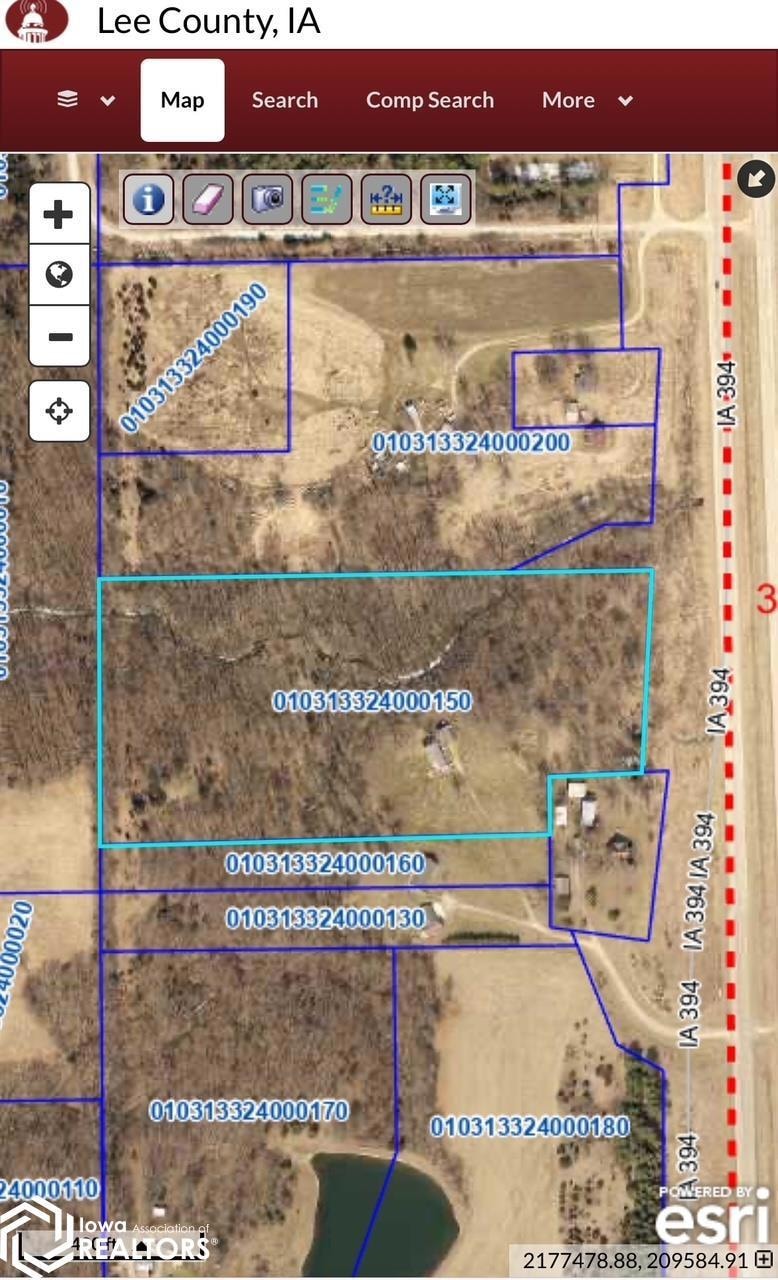This screenshot has height=1280, width=778.
Task: Activate the identify info tool
Action: click(x=148, y=199)
